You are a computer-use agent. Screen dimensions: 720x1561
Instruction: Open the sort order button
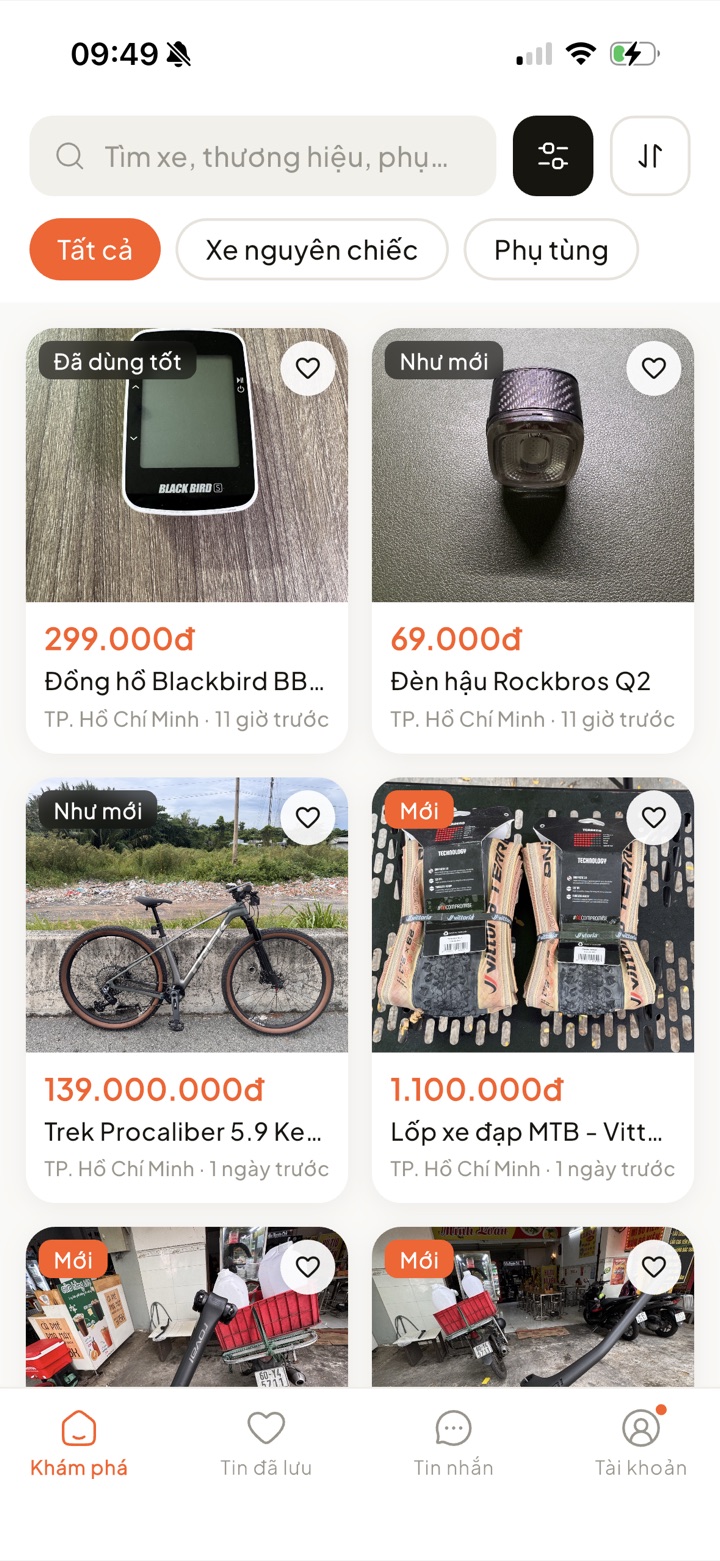[650, 156]
